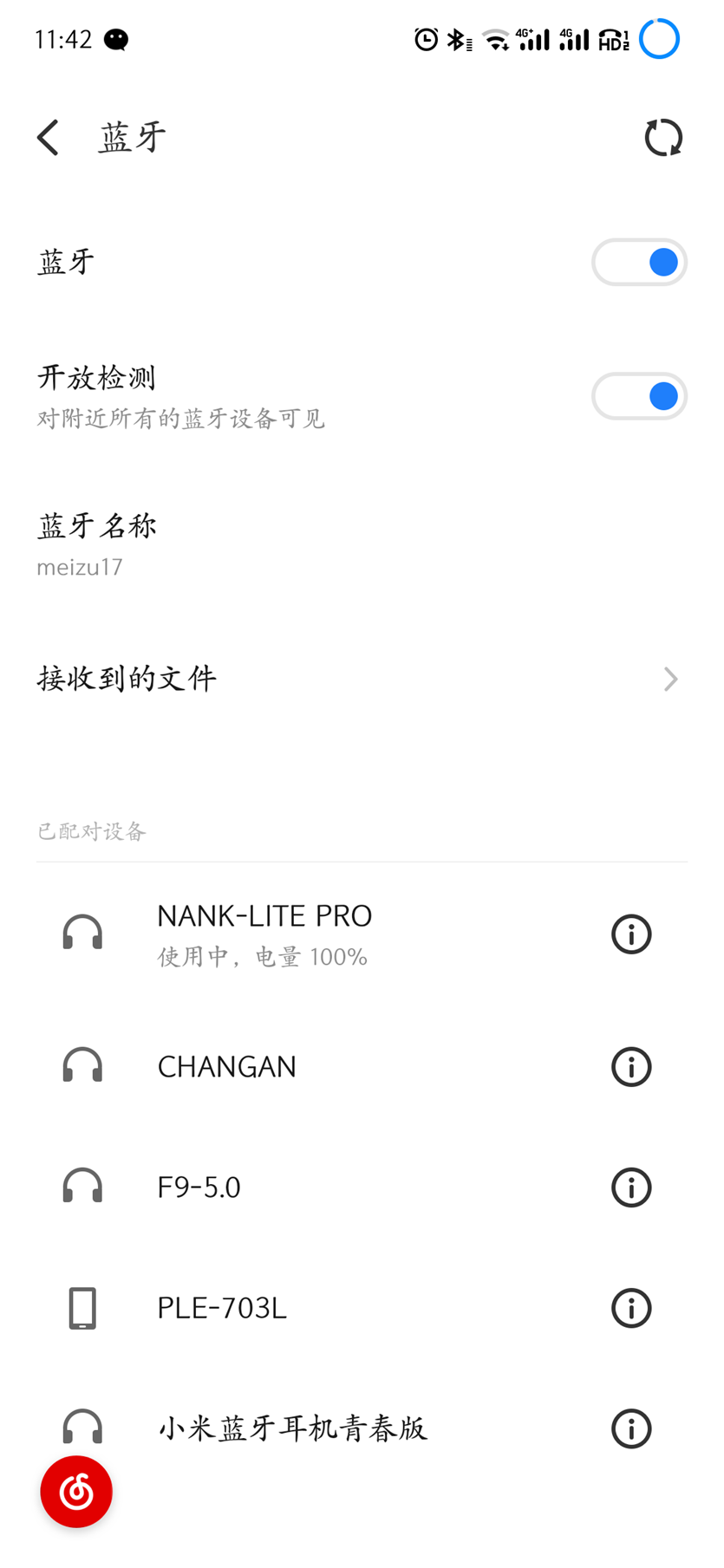Show info for F9-5.0

pyautogui.click(x=631, y=1187)
